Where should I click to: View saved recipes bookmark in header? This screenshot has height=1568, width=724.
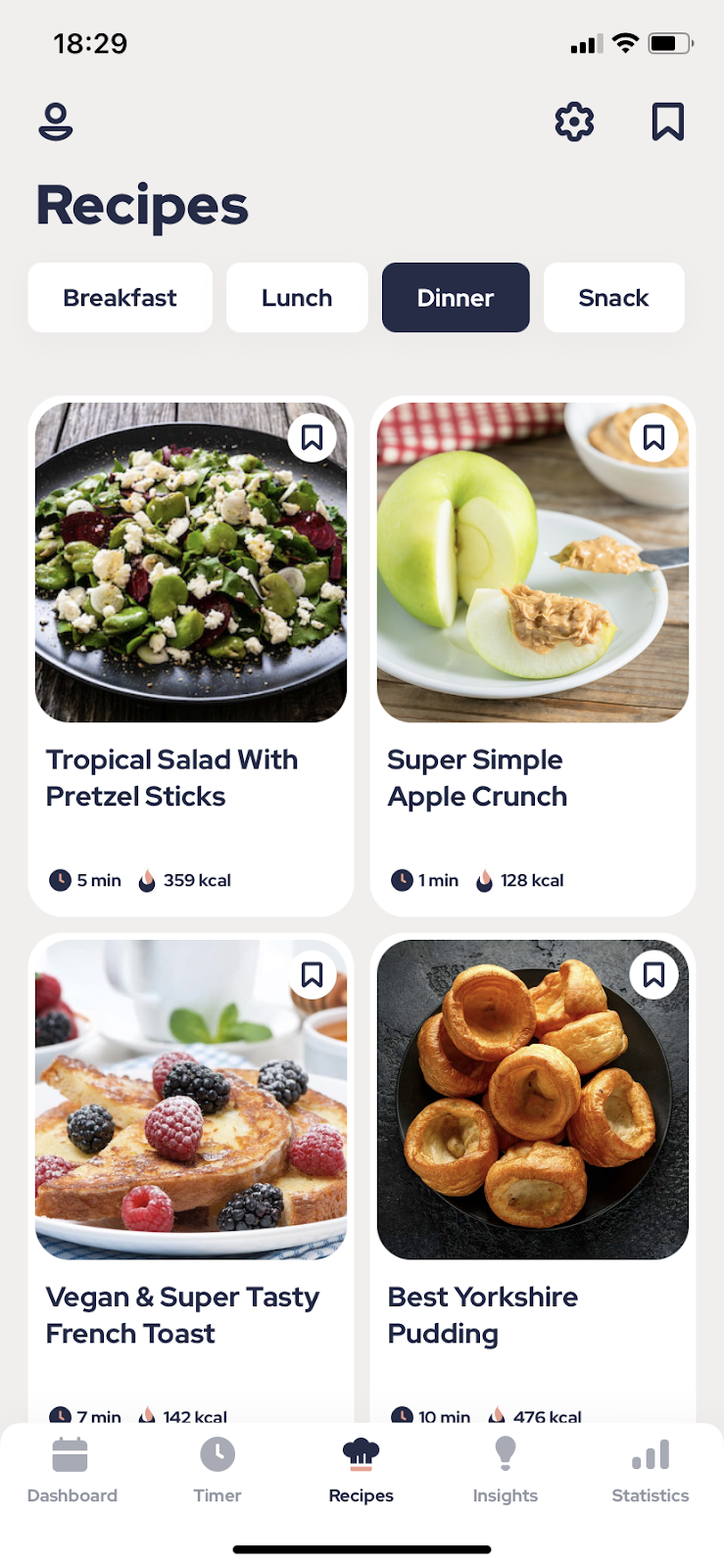[x=668, y=122]
